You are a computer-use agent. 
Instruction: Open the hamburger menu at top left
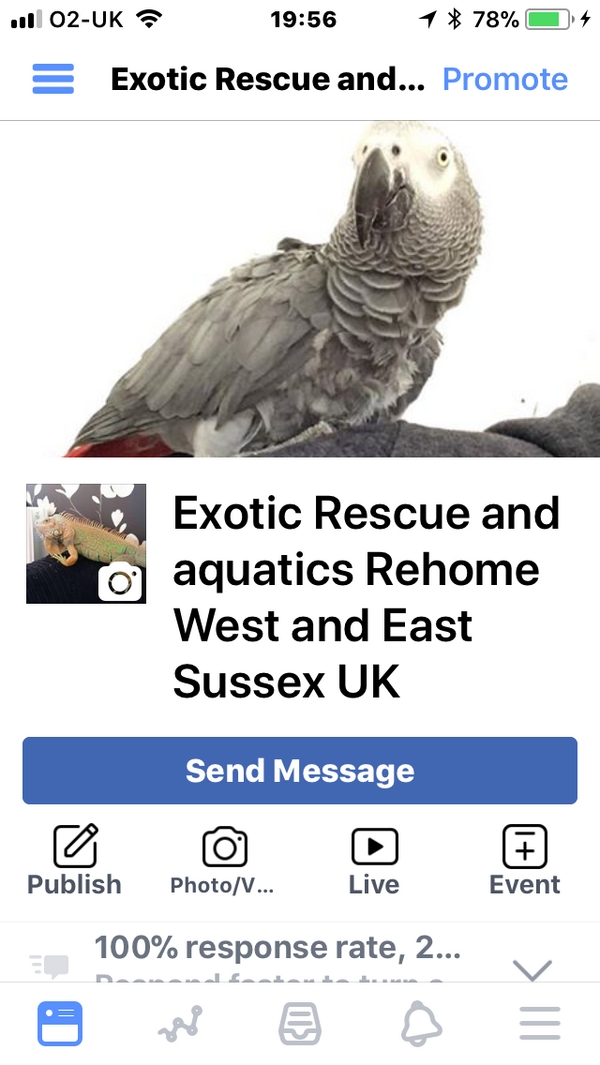pyautogui.click(x=53, y=79)
